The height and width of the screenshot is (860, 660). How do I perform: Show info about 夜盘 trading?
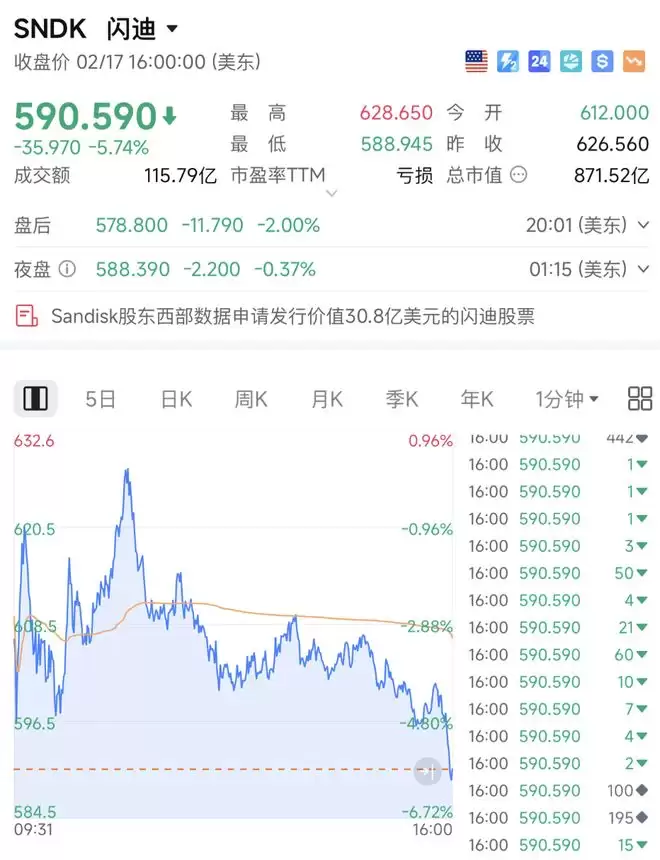point(67,269)
